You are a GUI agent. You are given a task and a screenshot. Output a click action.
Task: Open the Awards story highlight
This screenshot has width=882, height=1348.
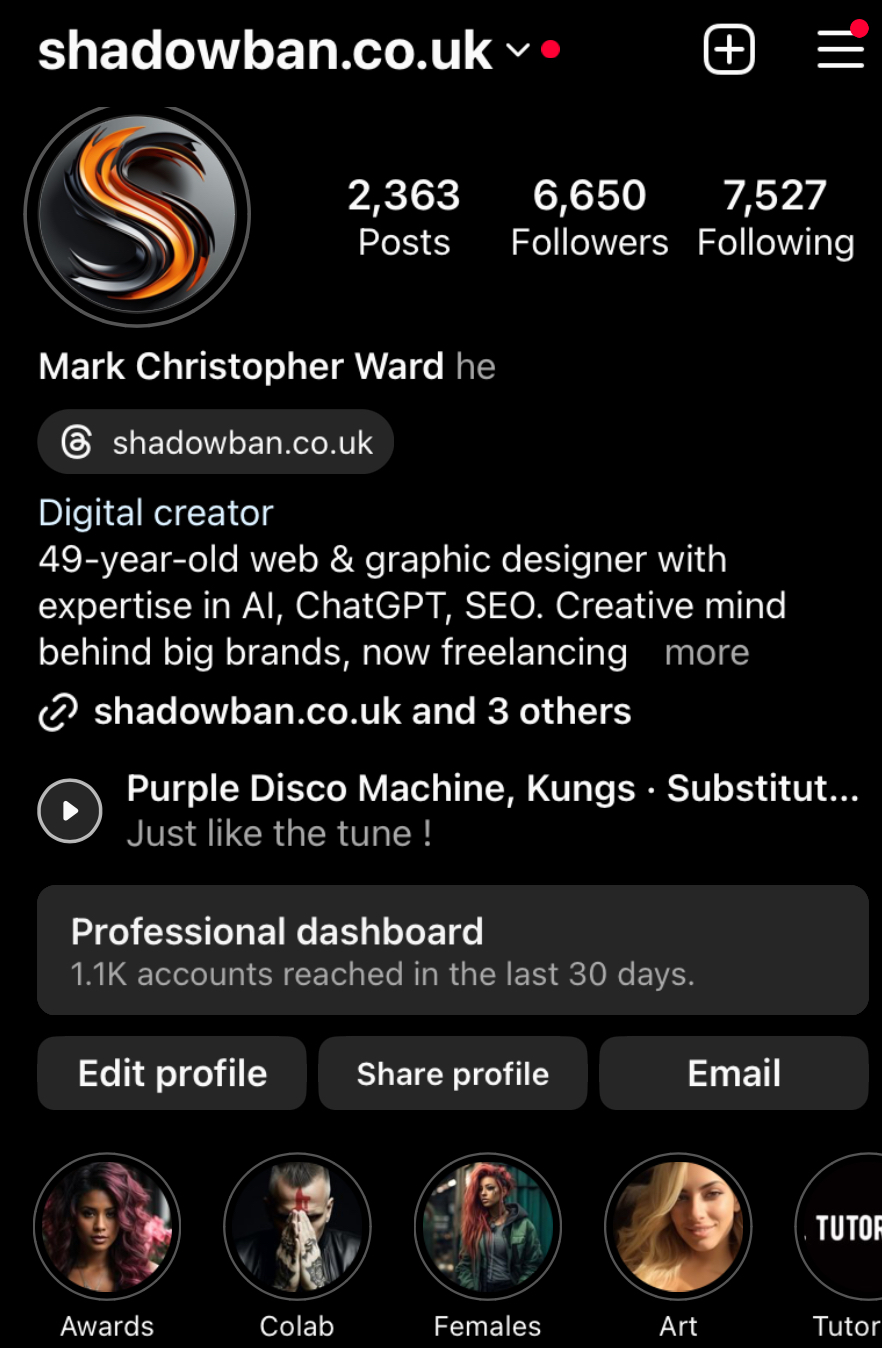107,1226
